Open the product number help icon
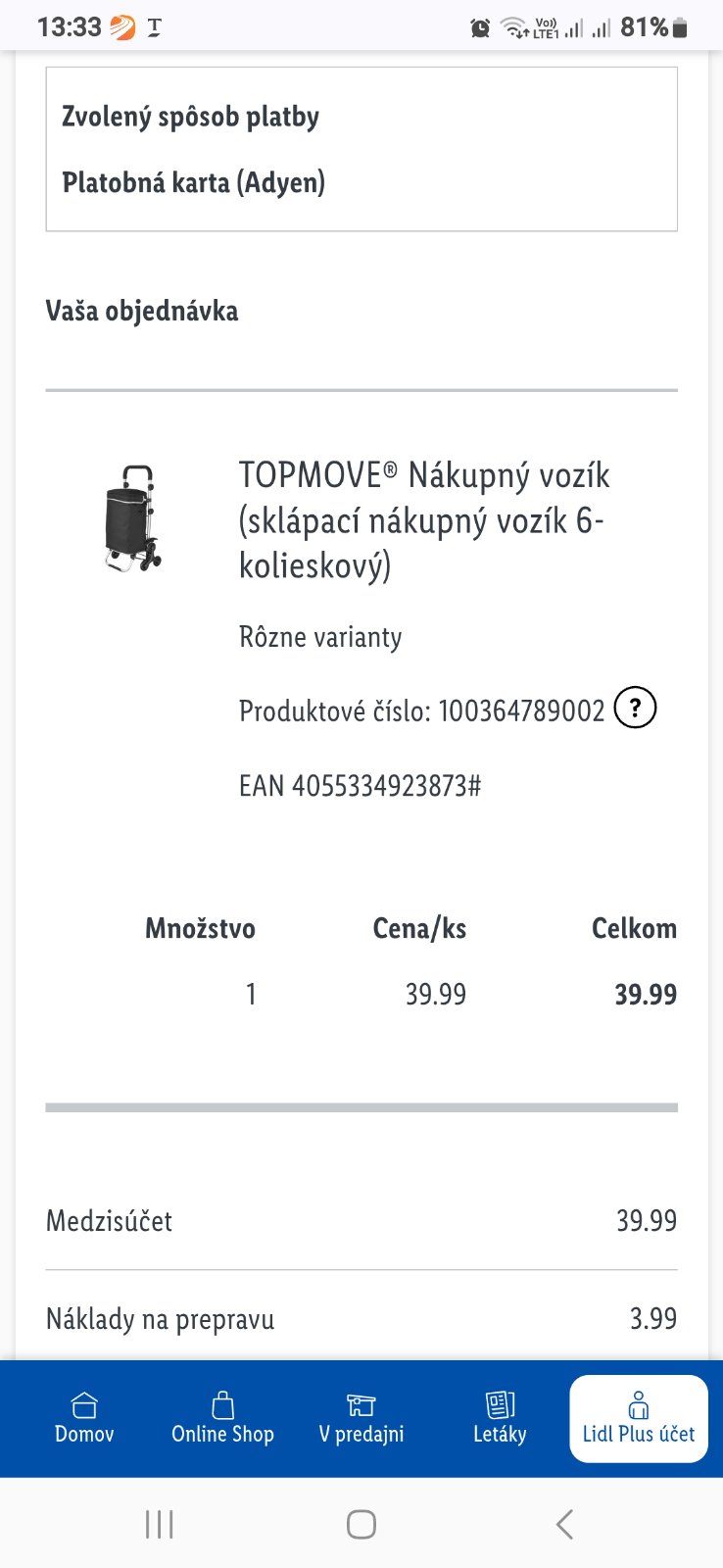 tap(635, 708)
